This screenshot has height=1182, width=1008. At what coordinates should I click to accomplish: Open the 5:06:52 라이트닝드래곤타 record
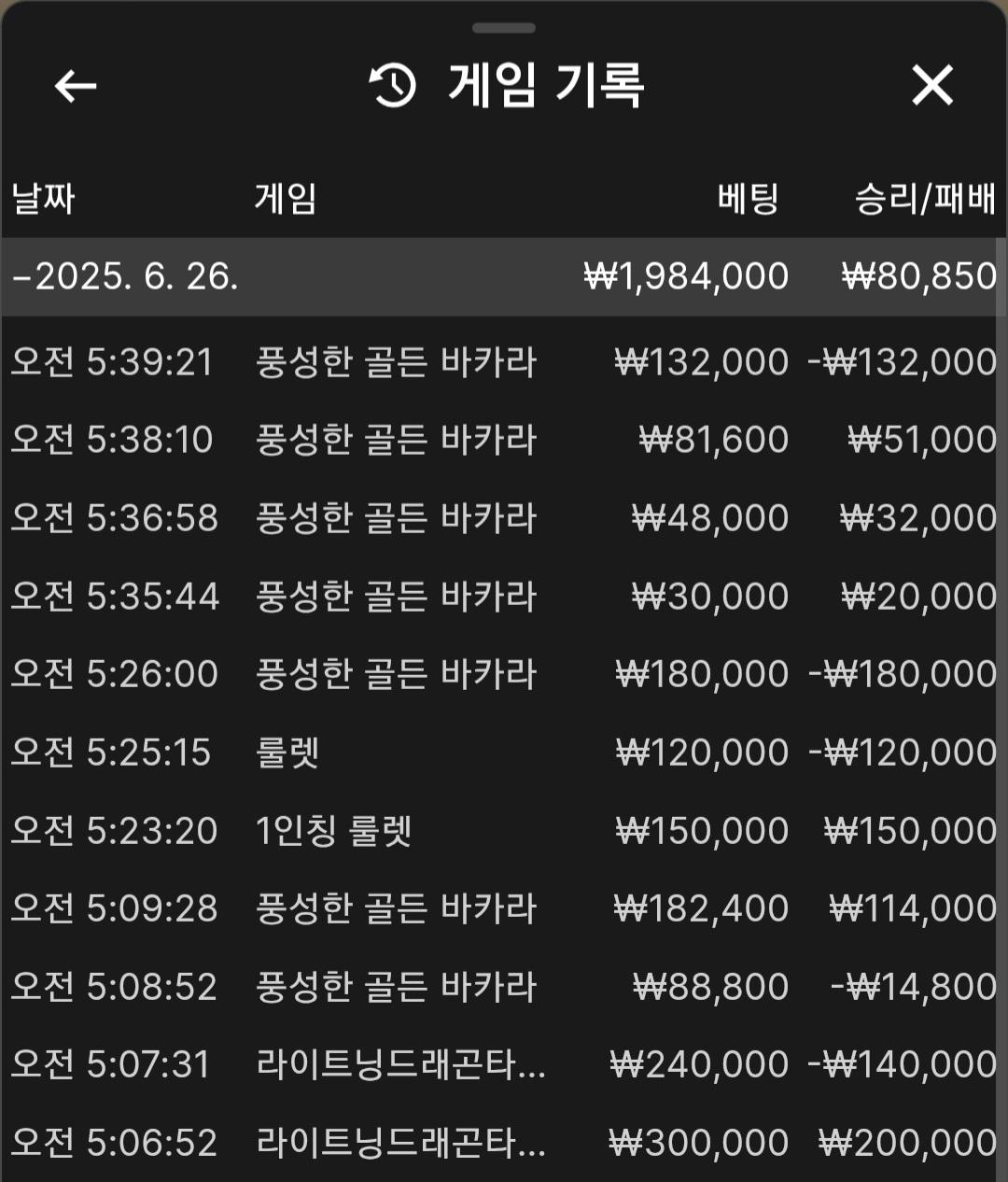(x=502, y=1143)
